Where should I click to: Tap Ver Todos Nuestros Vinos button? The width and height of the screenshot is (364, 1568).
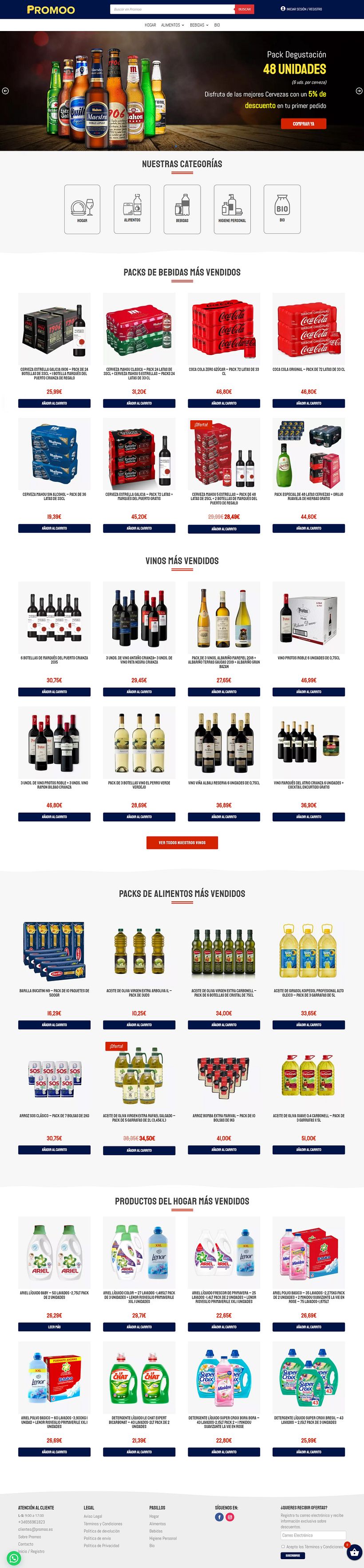coord(182,842)
